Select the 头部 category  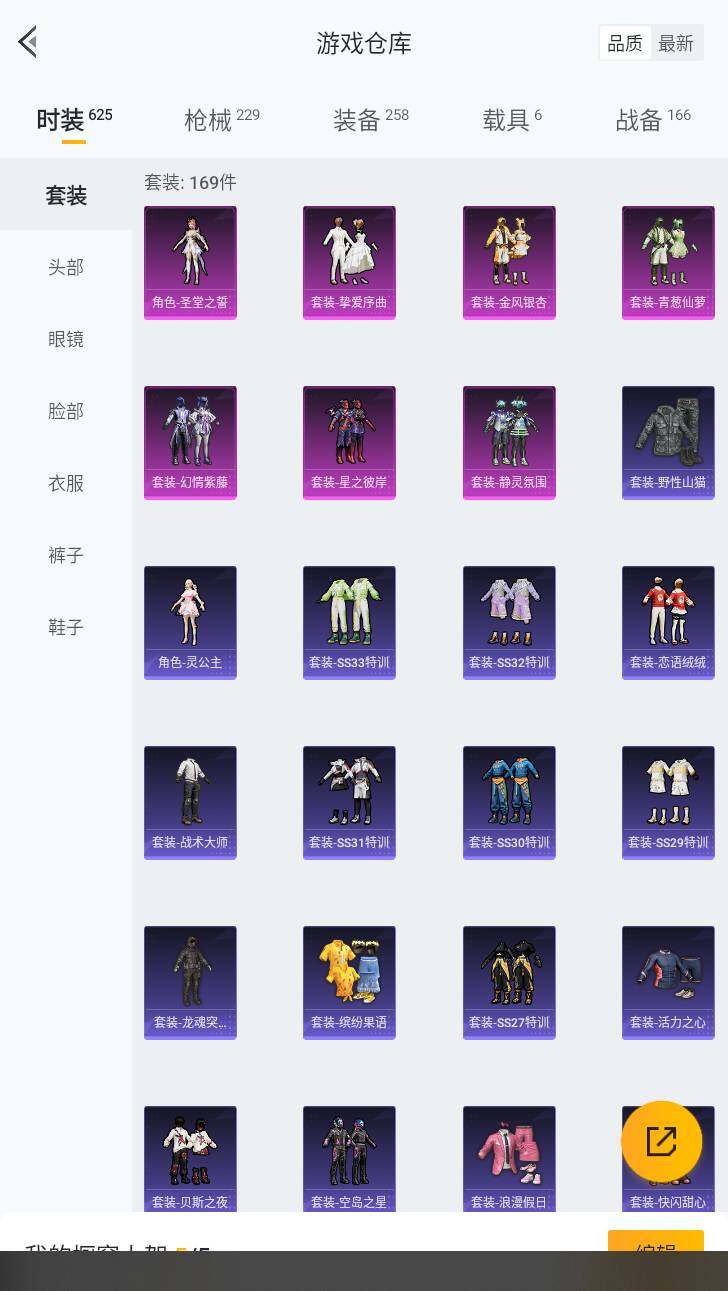pyautogui.click(x=66, y=267)
